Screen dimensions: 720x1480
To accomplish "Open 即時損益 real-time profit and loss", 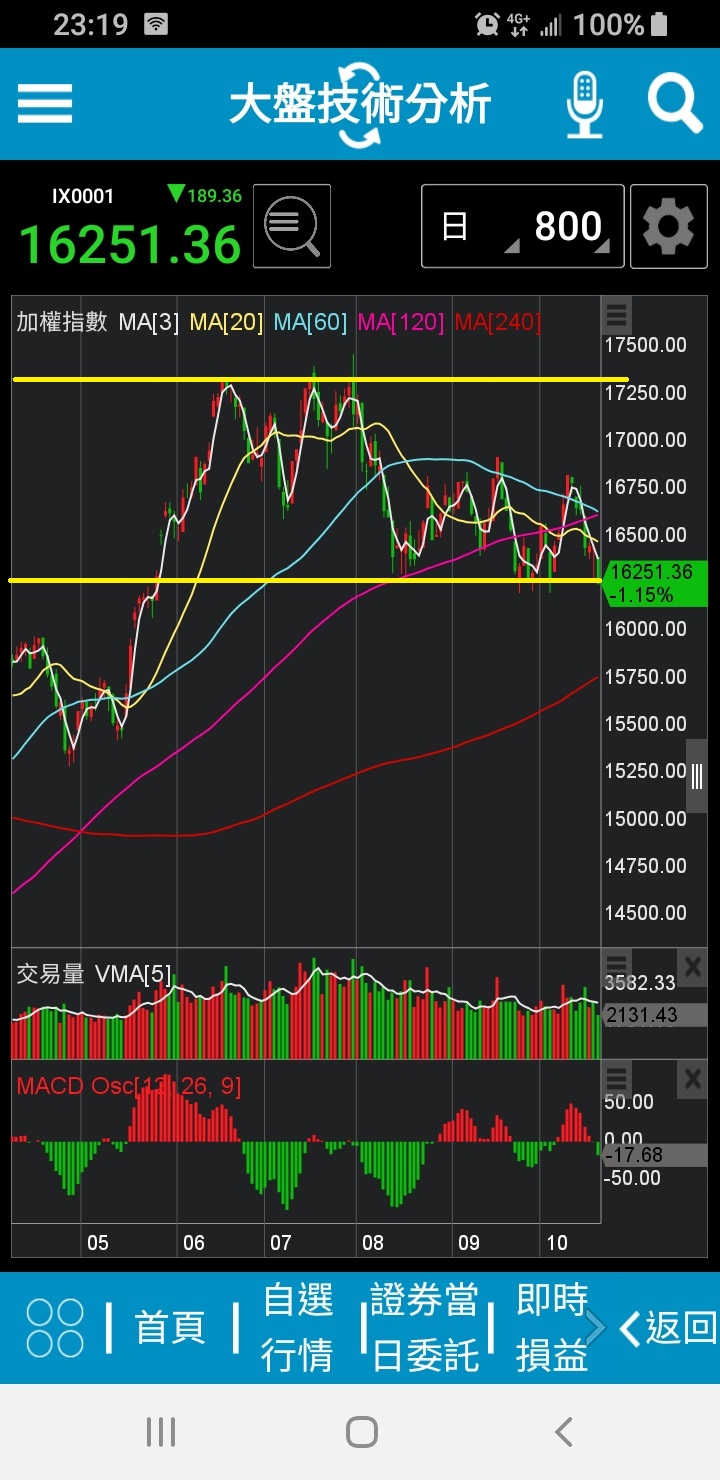I will [551, 1328].
